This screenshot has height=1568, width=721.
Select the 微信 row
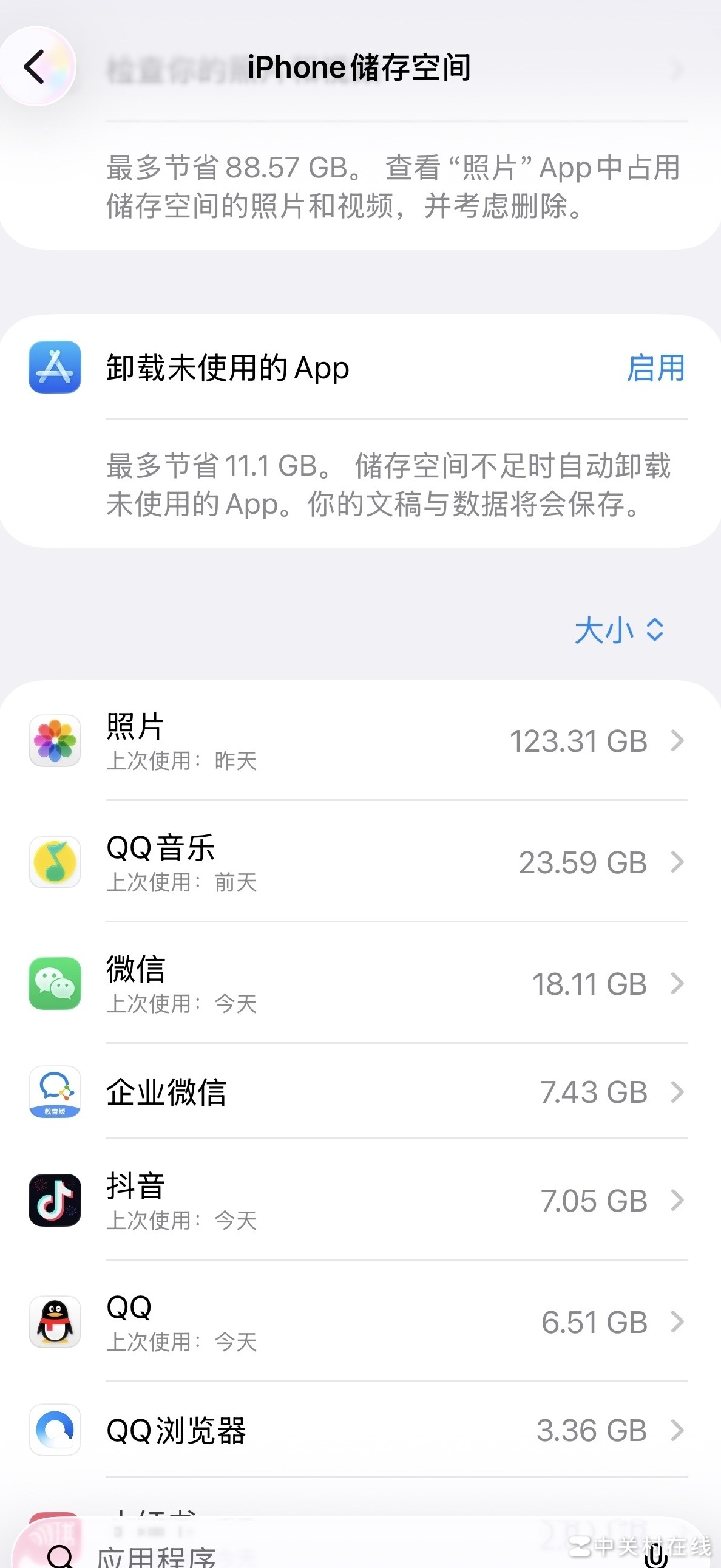(x=360, y=983)
